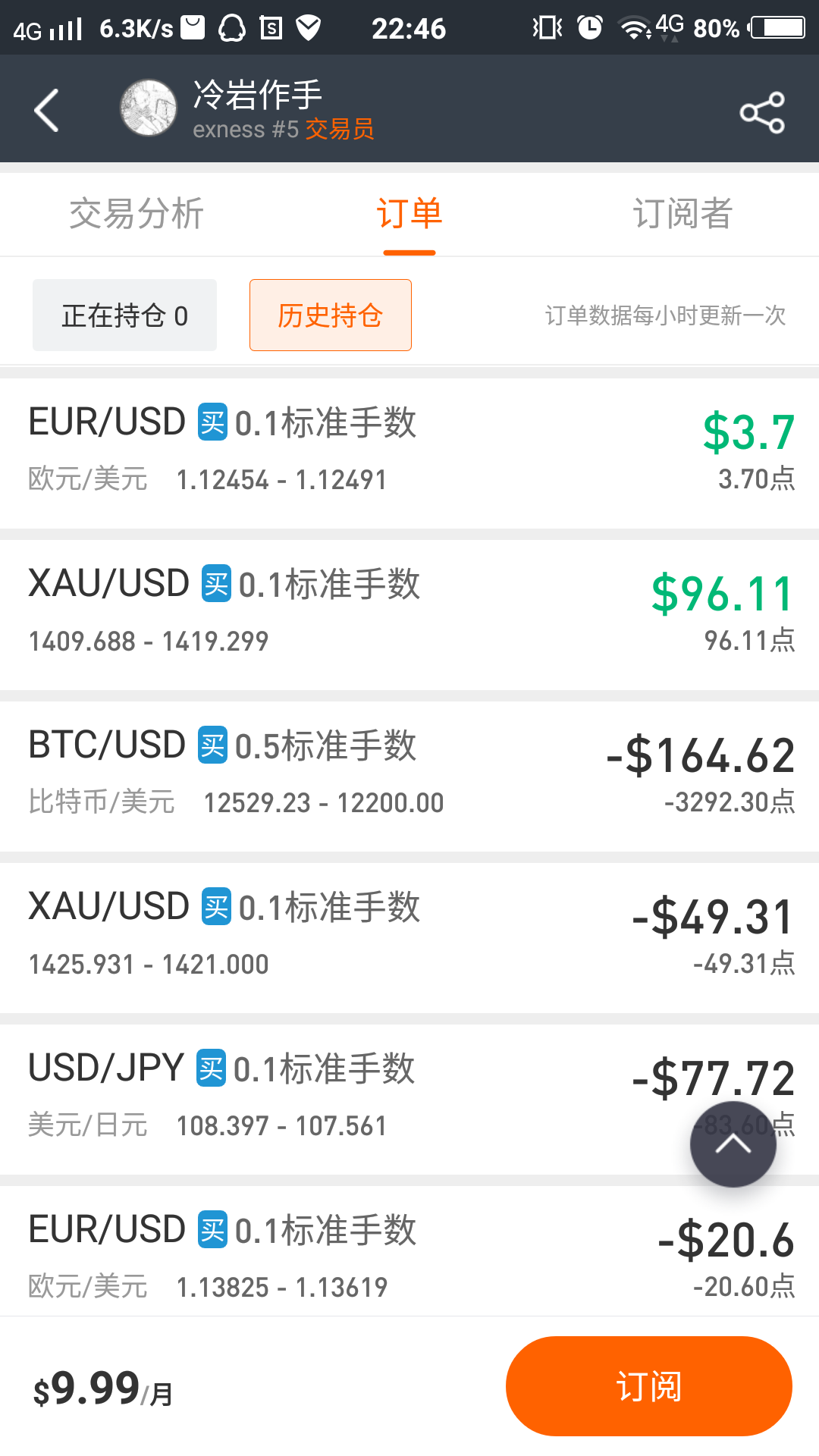The image size is (819, 1456).
Task: Open the XAU/USD order with -$49.31 loss
Action: [x=409, y=937]
